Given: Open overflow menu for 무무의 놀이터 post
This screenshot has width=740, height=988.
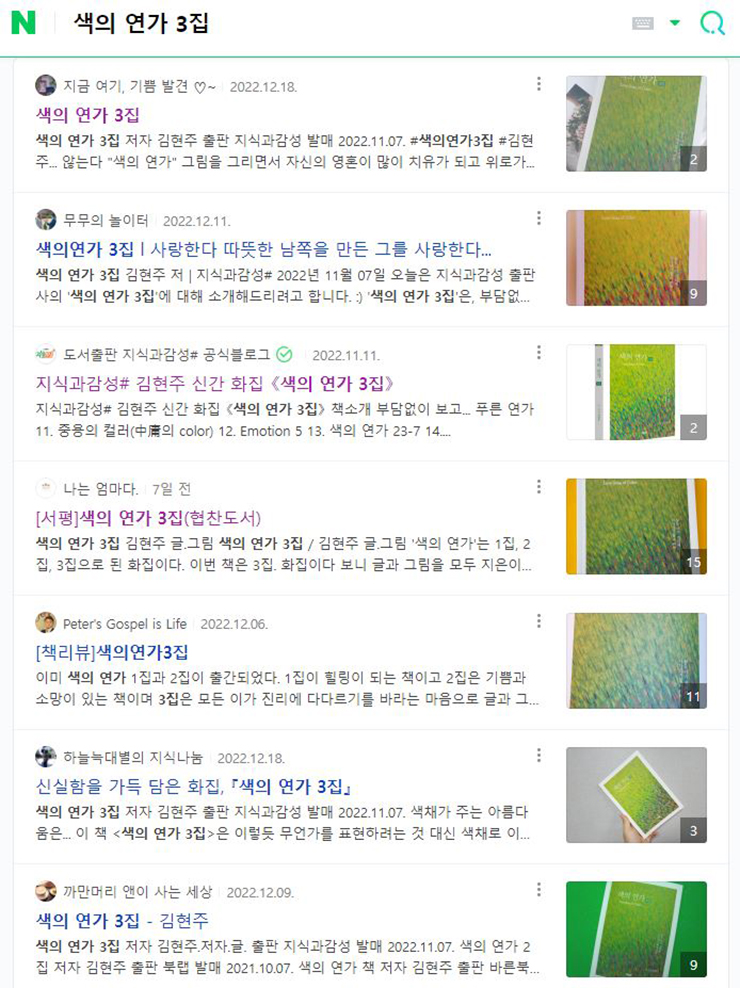Looking at the screenshot, I should click(x=539, y=218).
